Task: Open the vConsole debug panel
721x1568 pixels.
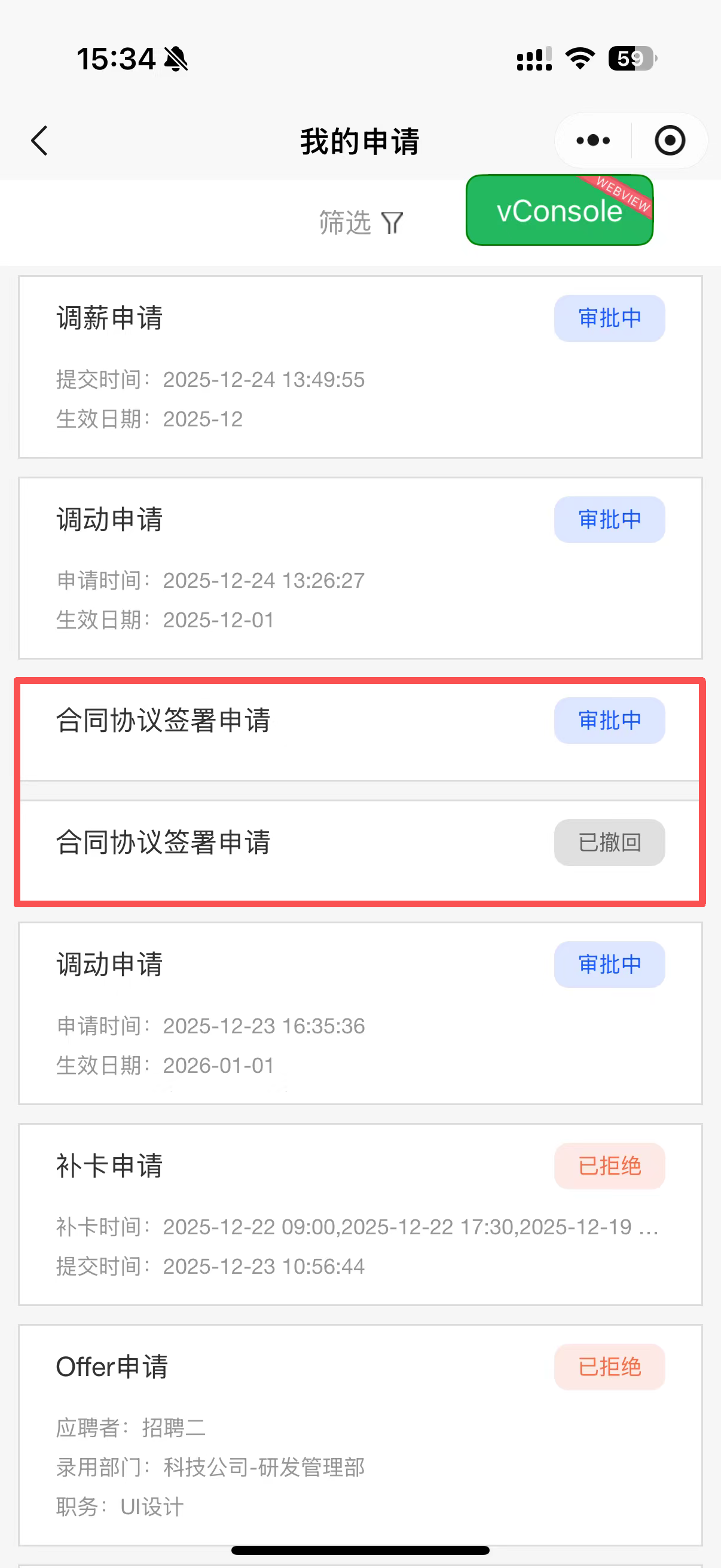Action: (x=558, y=211)
